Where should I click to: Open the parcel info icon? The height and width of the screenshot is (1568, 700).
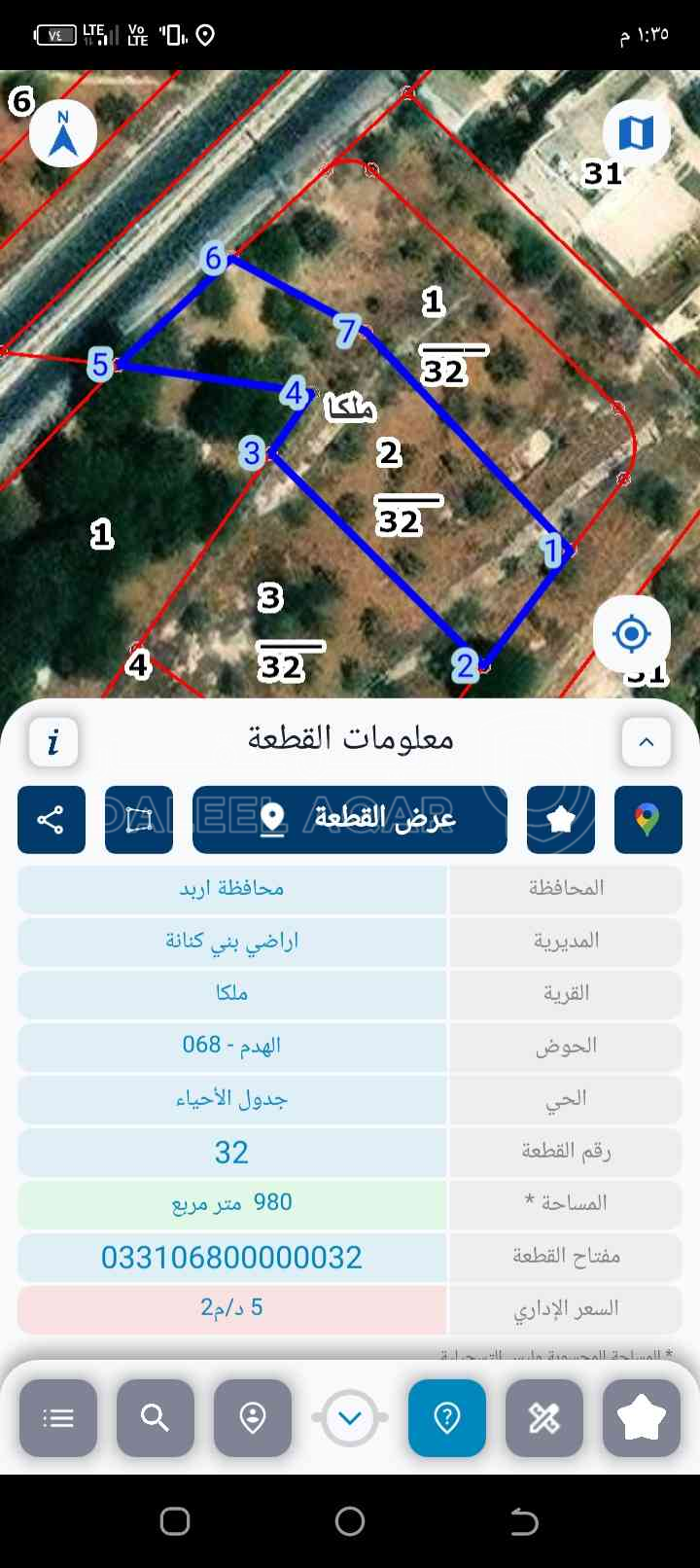(53, 742)
